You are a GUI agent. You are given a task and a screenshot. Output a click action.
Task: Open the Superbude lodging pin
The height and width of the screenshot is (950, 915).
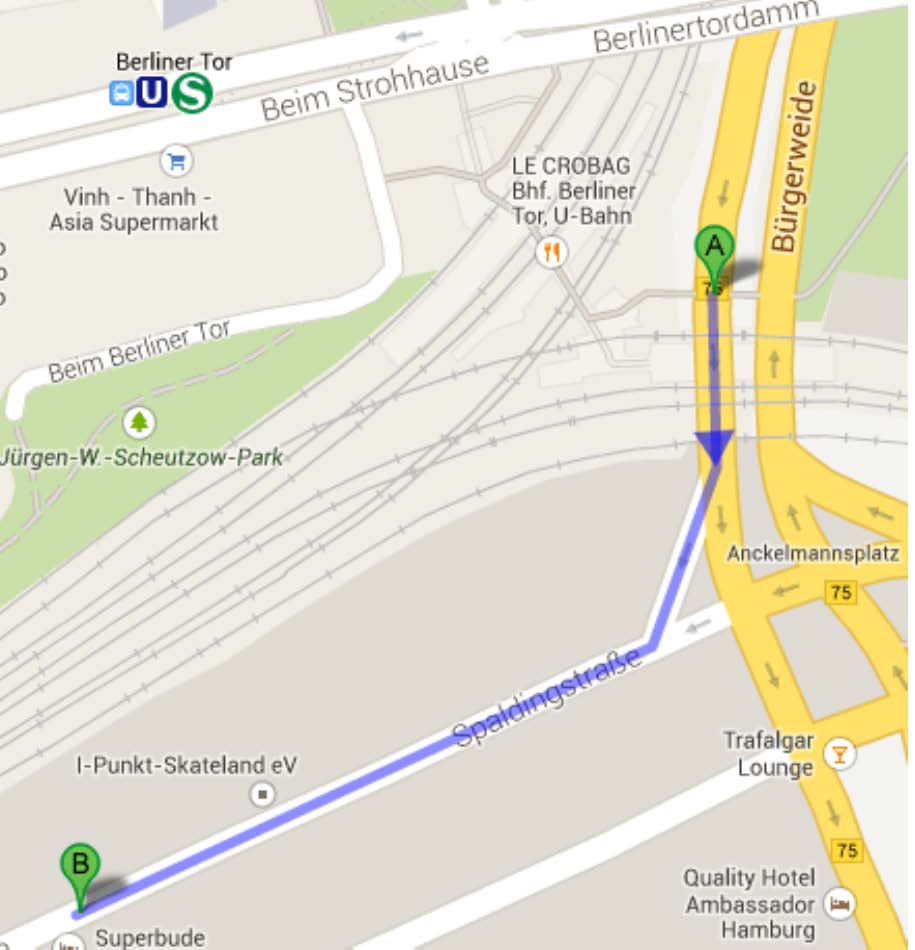coord(69,941)
